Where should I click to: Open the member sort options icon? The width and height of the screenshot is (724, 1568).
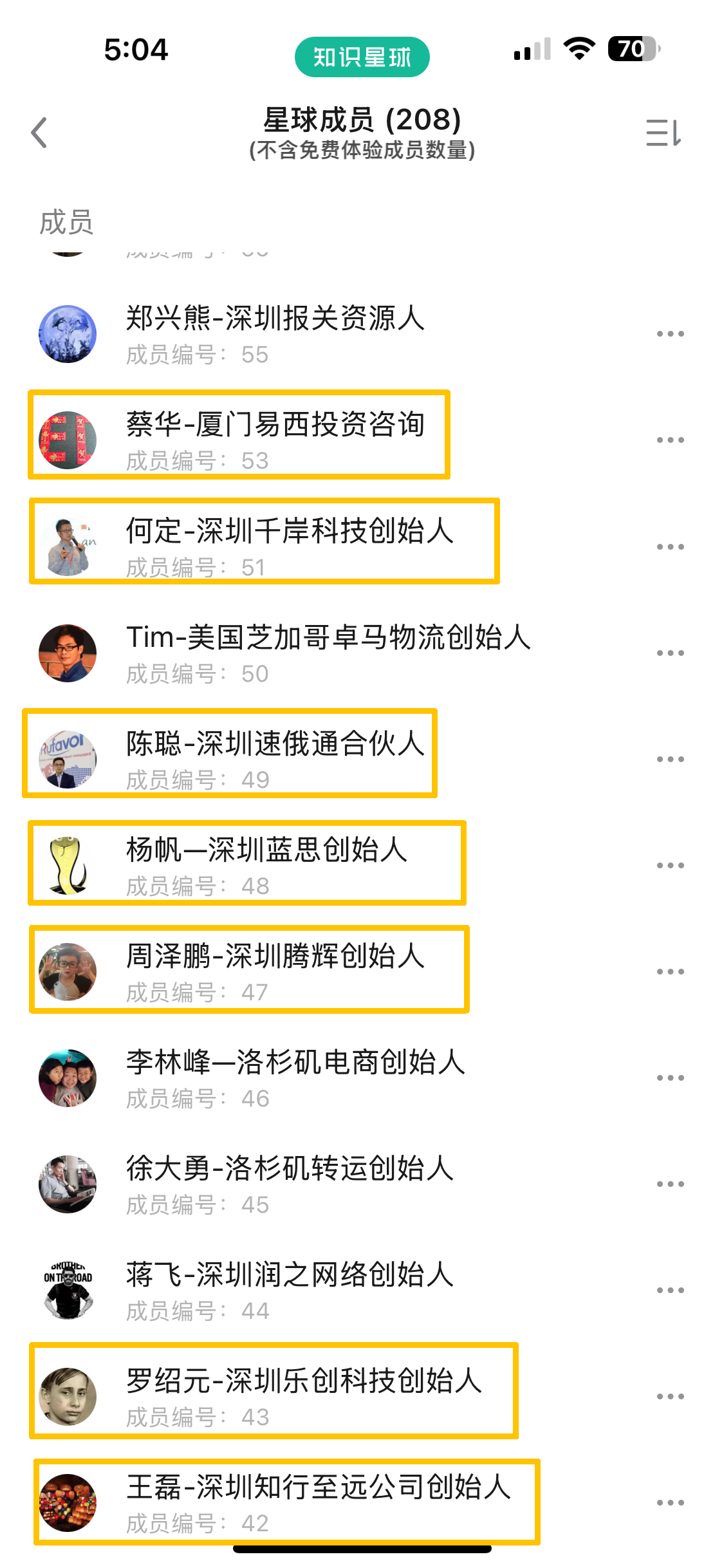(x=663, y=133)
